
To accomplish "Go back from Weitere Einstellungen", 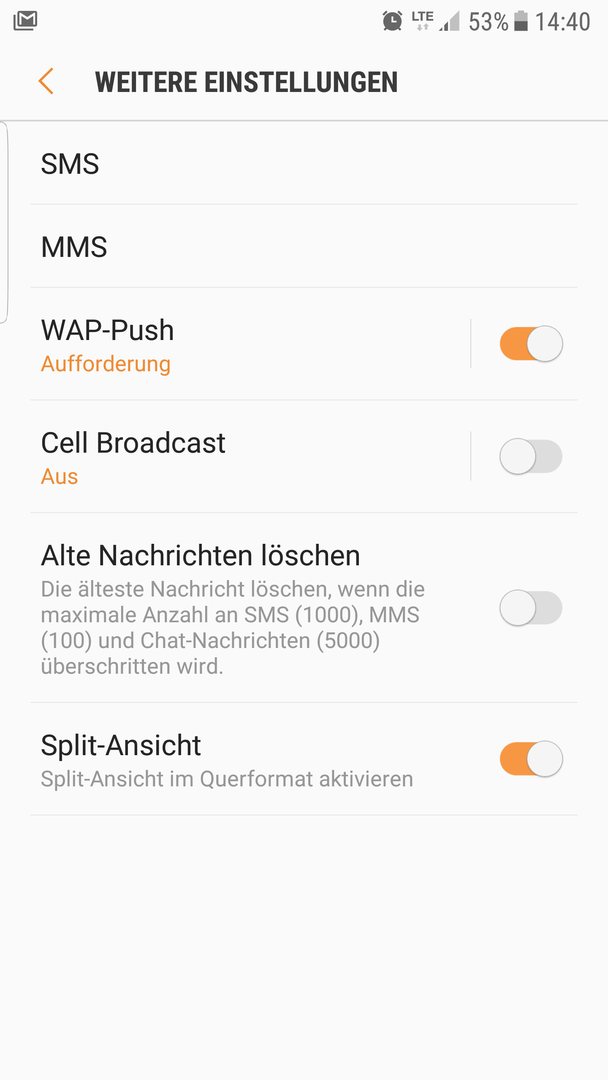I will point(45,81).
